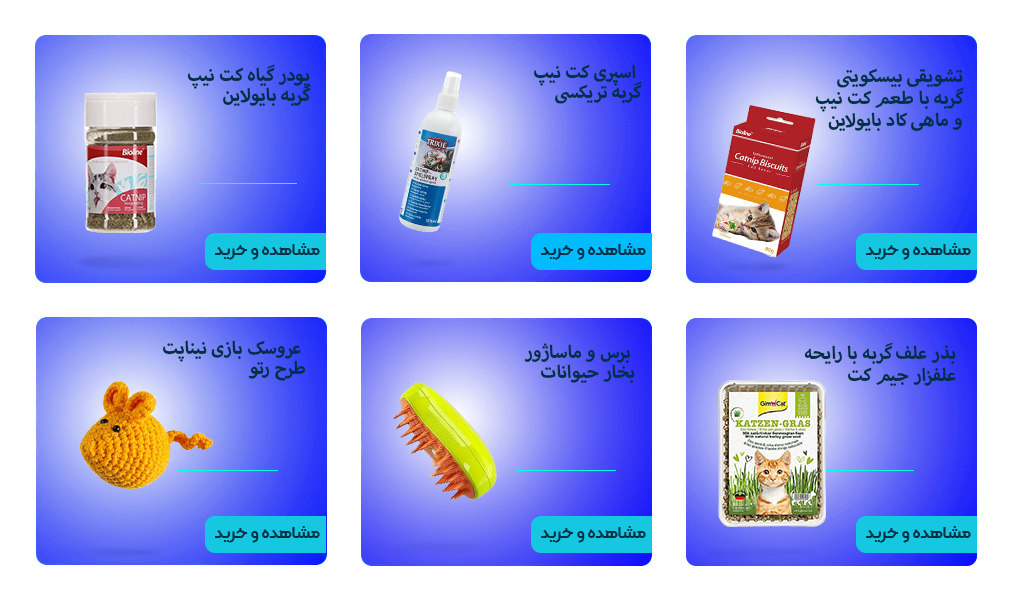The width and height of the screenshot is (1012, 600).
Task: View and buy the pet steam brush
Action: (x=592, y=534)
